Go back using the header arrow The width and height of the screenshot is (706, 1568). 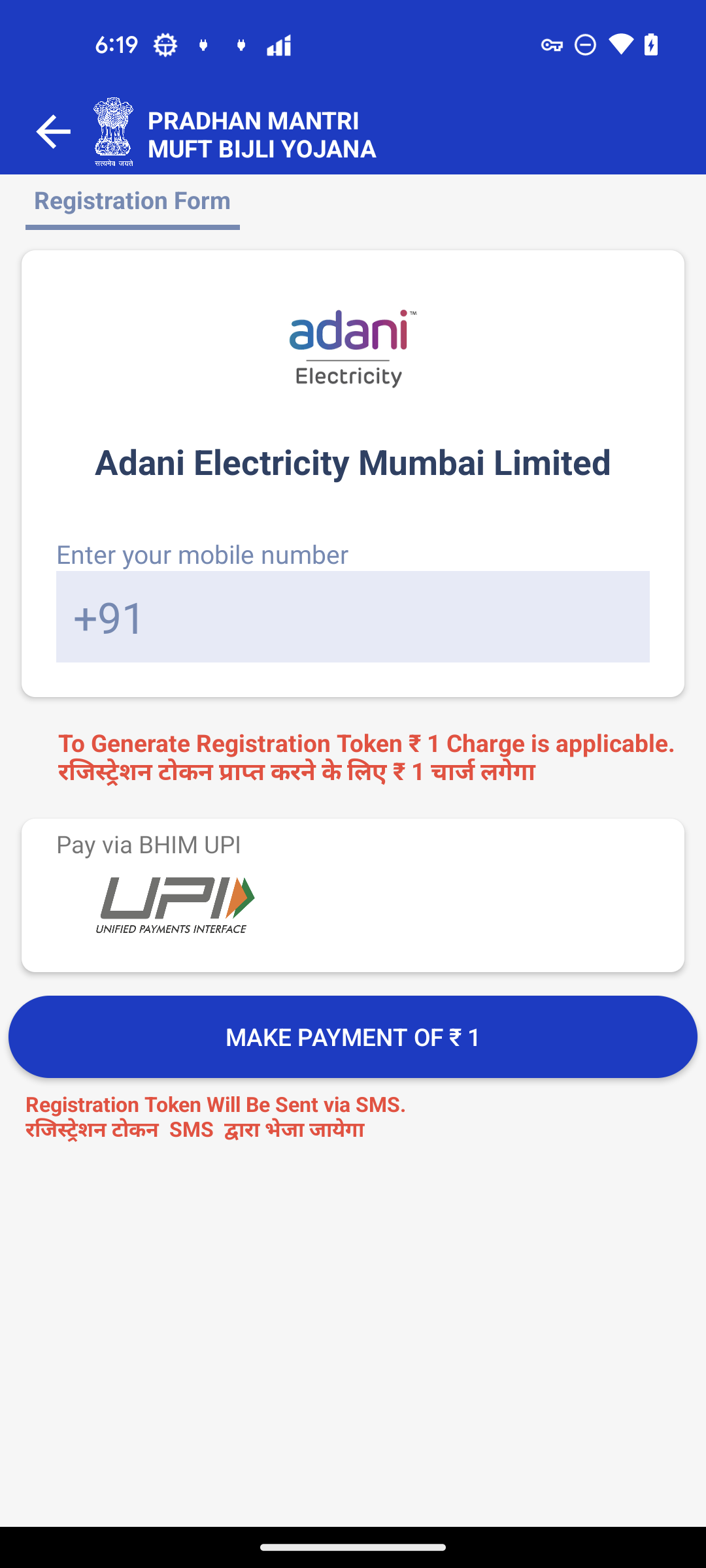(x=54, y=132)
